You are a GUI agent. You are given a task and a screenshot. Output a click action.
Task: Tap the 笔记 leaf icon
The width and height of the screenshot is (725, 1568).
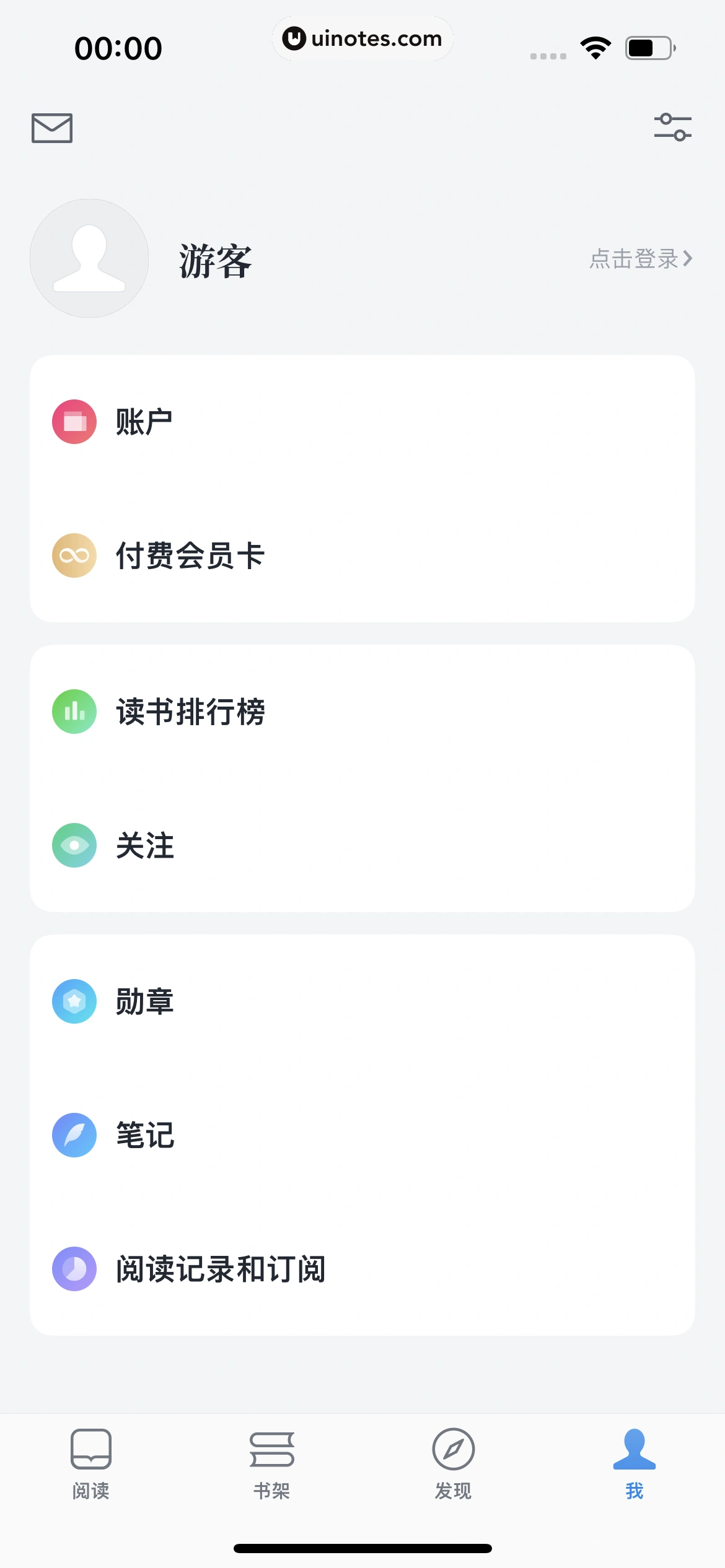pos(74,1135)
